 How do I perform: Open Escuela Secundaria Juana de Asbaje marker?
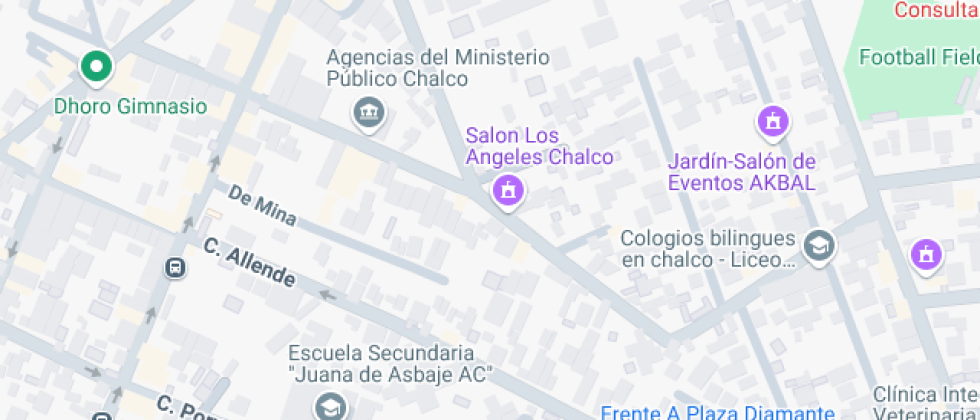tap(329, 406)
